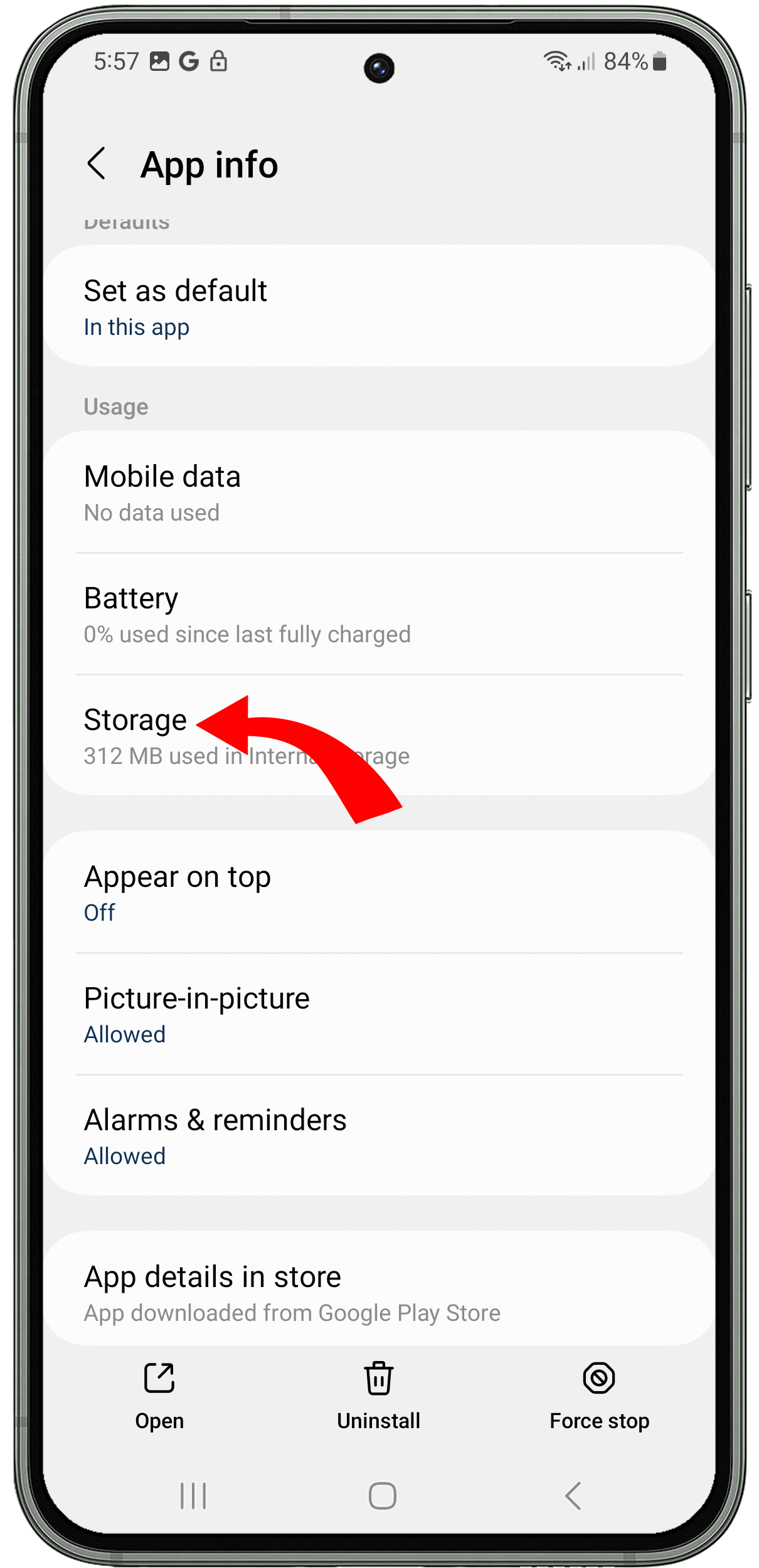Uninstall this app
759x1568 pixels.
pos(379,1396)
